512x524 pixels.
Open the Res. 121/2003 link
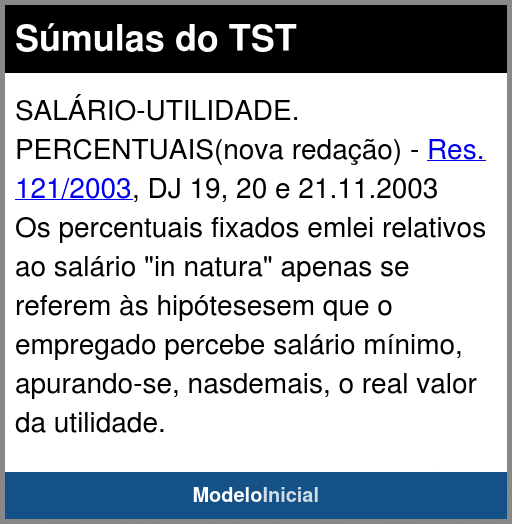pyautogui.click(x=74, y=188)
